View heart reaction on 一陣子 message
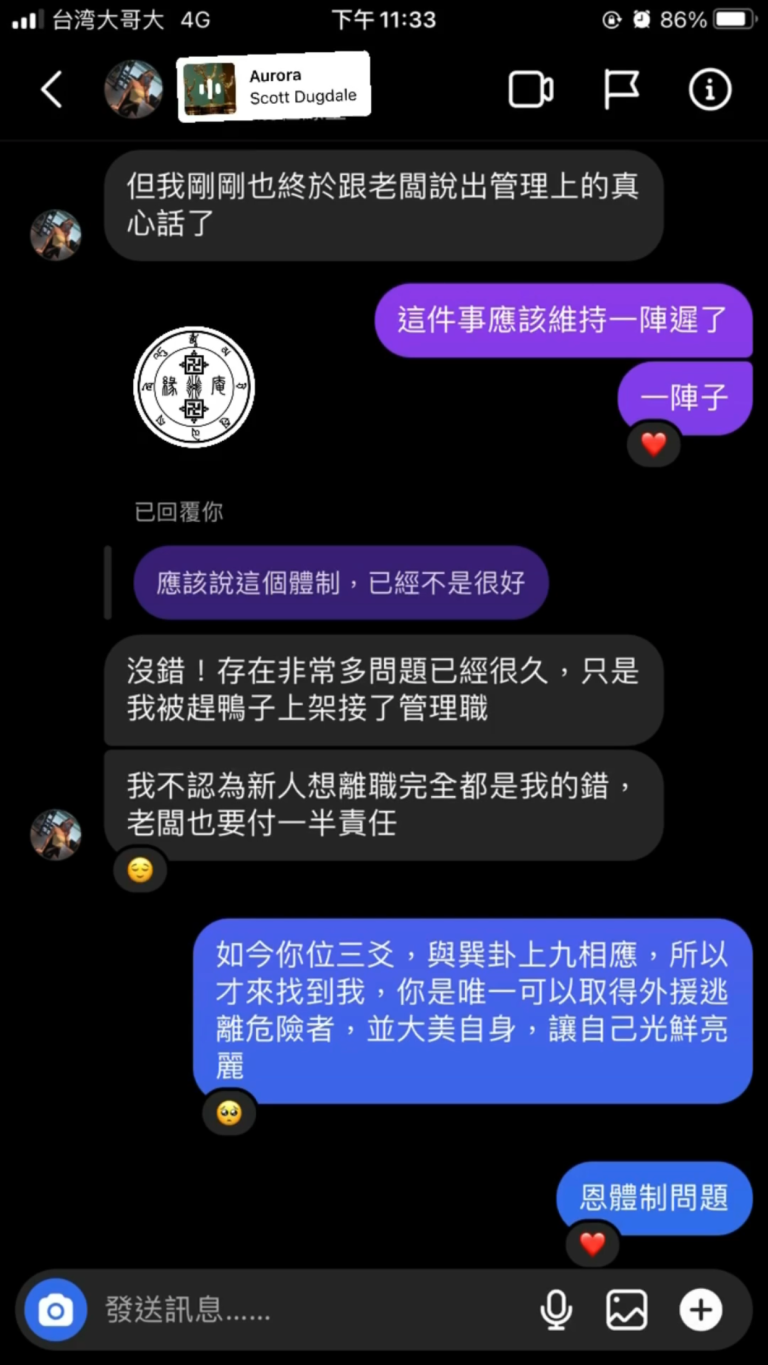The height and width of the screenshot is (1365, 768). pyautogui.click(x=654, y=444)
